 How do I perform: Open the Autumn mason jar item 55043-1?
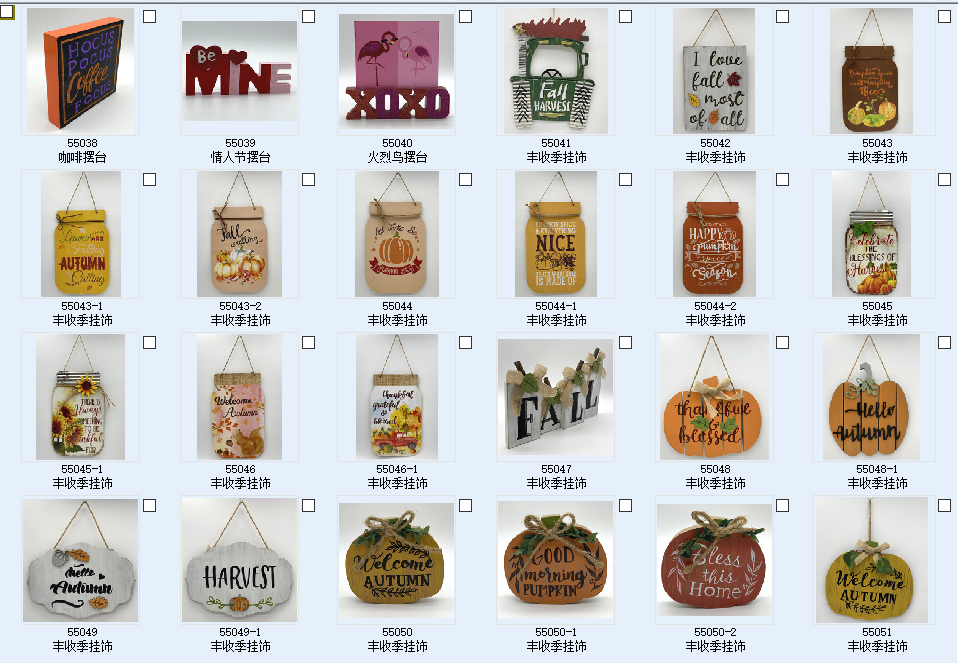click(x=82, y=233)
